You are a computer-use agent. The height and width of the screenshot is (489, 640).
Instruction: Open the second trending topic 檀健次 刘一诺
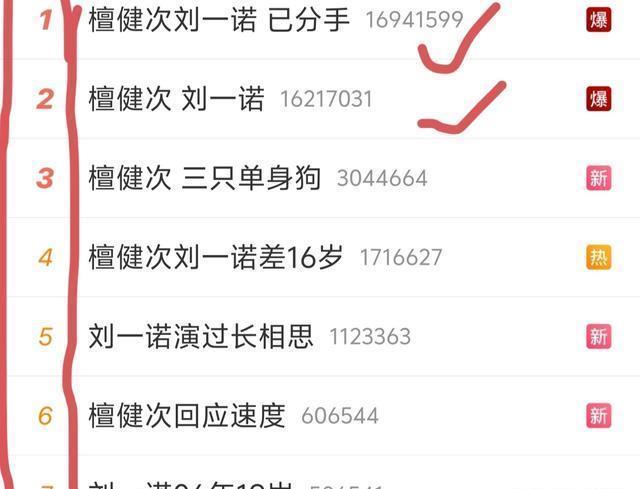[x=176, y=98]
